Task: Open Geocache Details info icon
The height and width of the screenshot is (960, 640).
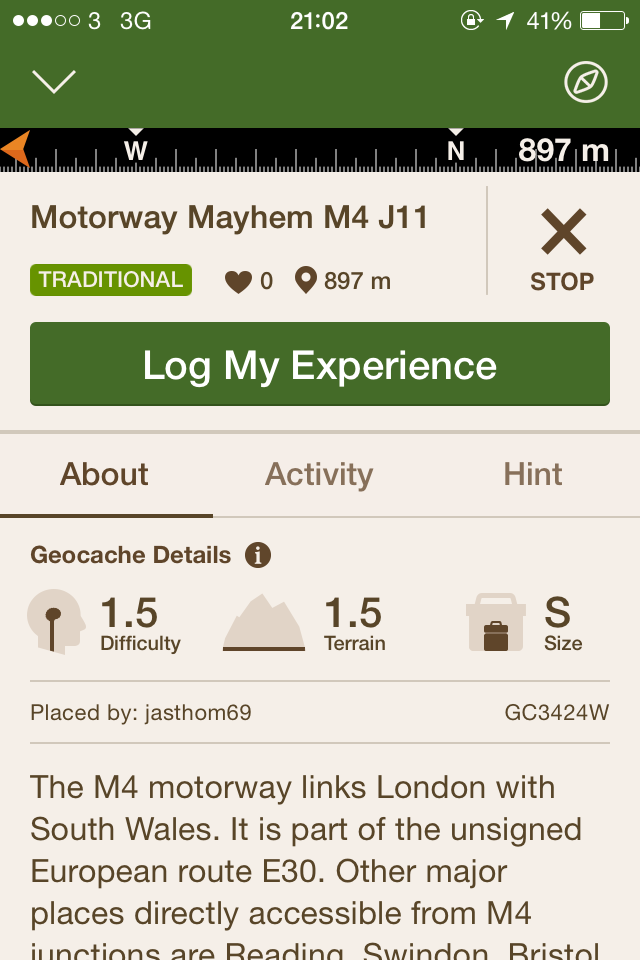Action: tap(258, 555)
